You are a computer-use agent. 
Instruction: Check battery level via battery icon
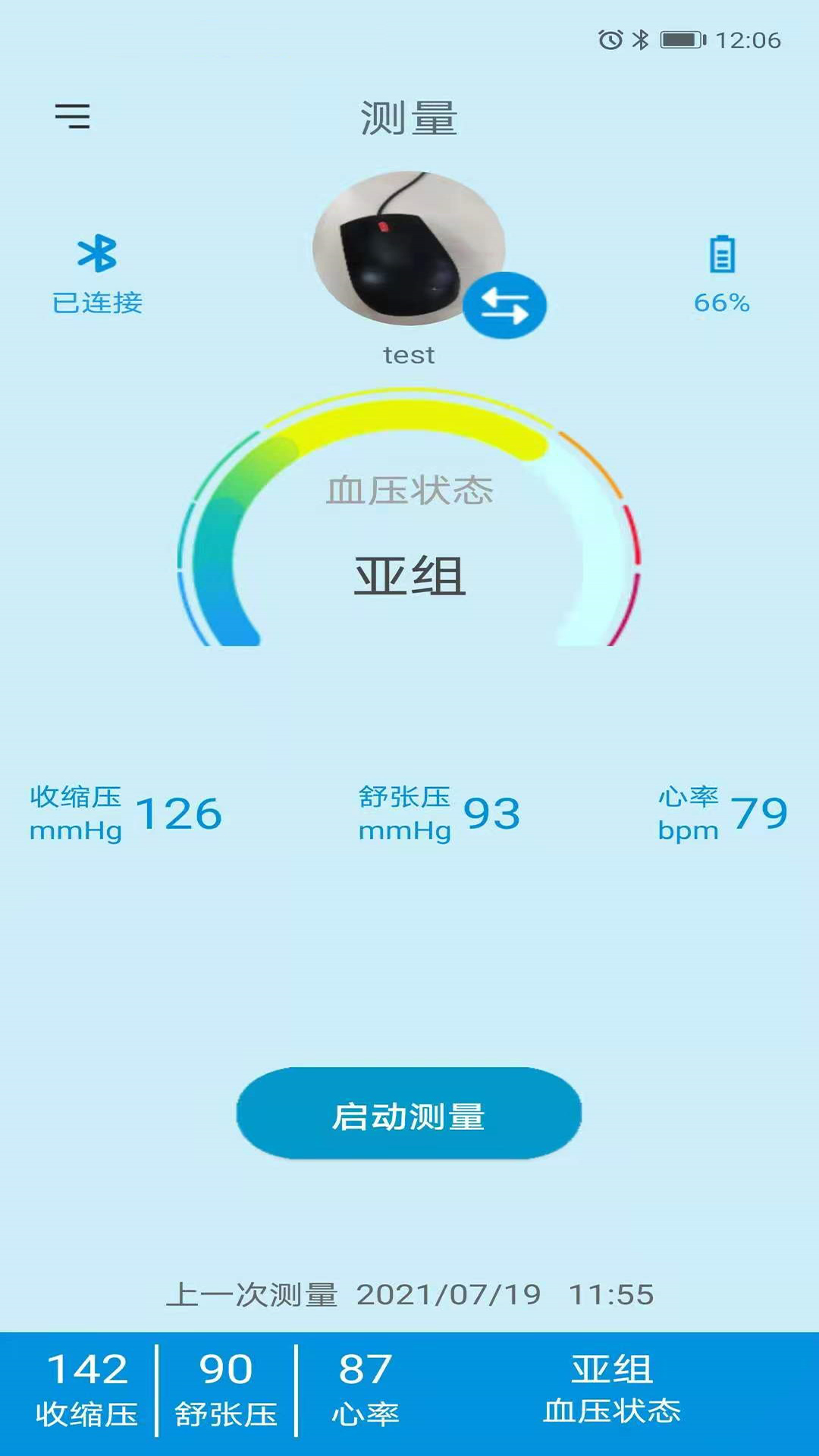coord(722,256)
